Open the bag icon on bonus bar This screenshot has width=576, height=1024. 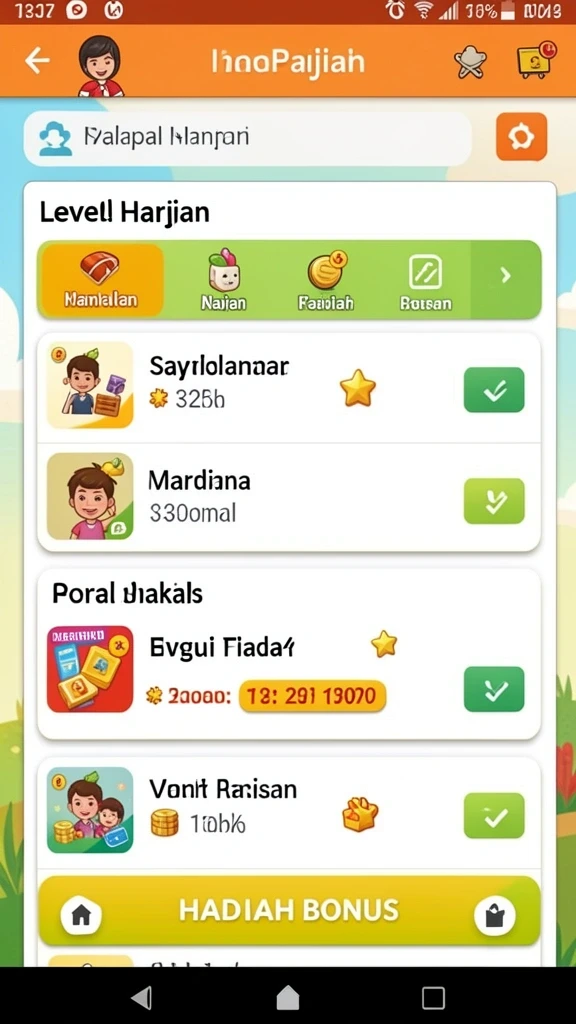pyautogui.click(x=494, y=916)
